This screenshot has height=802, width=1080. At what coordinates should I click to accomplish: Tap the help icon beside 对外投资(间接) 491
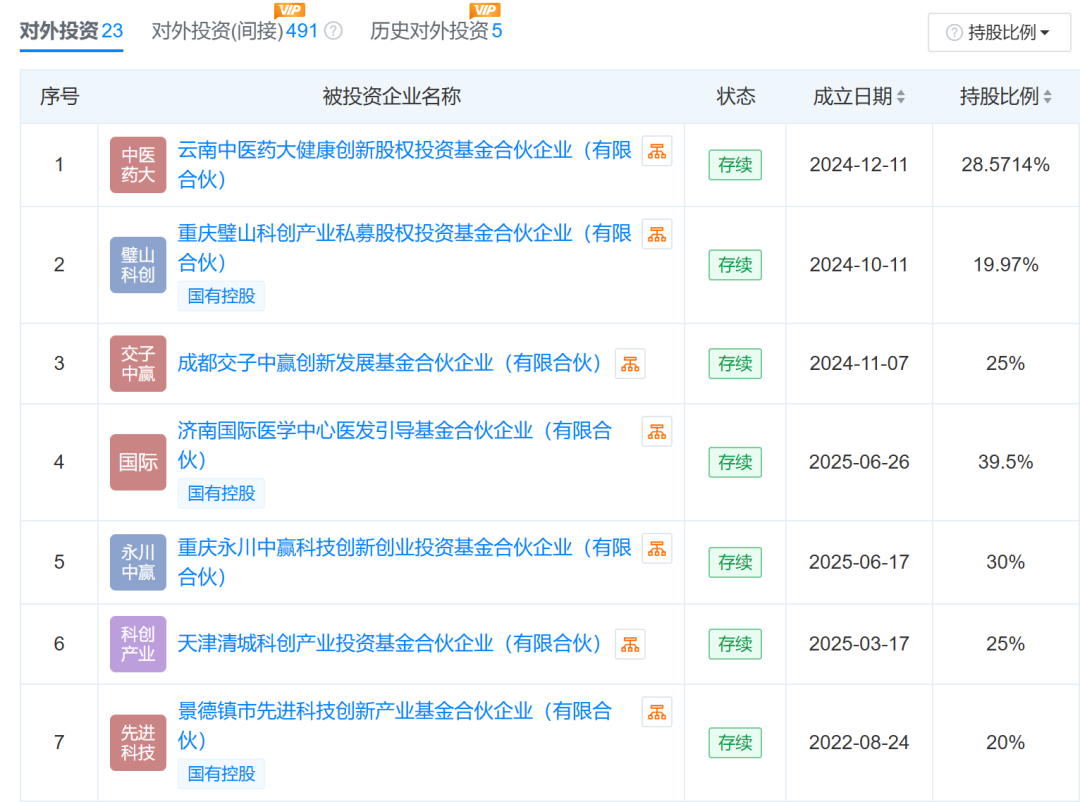pos(333,31)
